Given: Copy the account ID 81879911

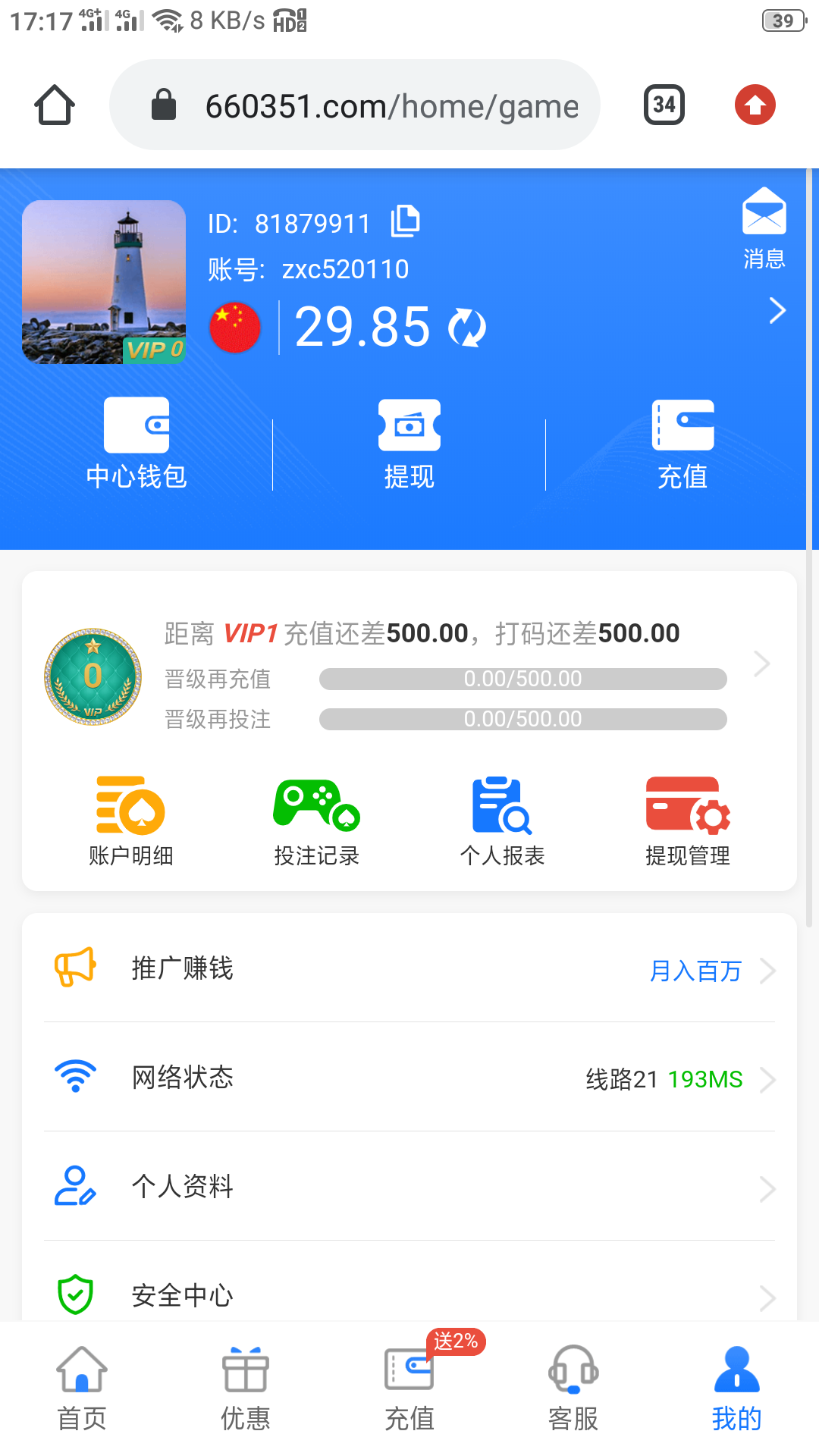Looking at the screenshot, I should 406,222.
